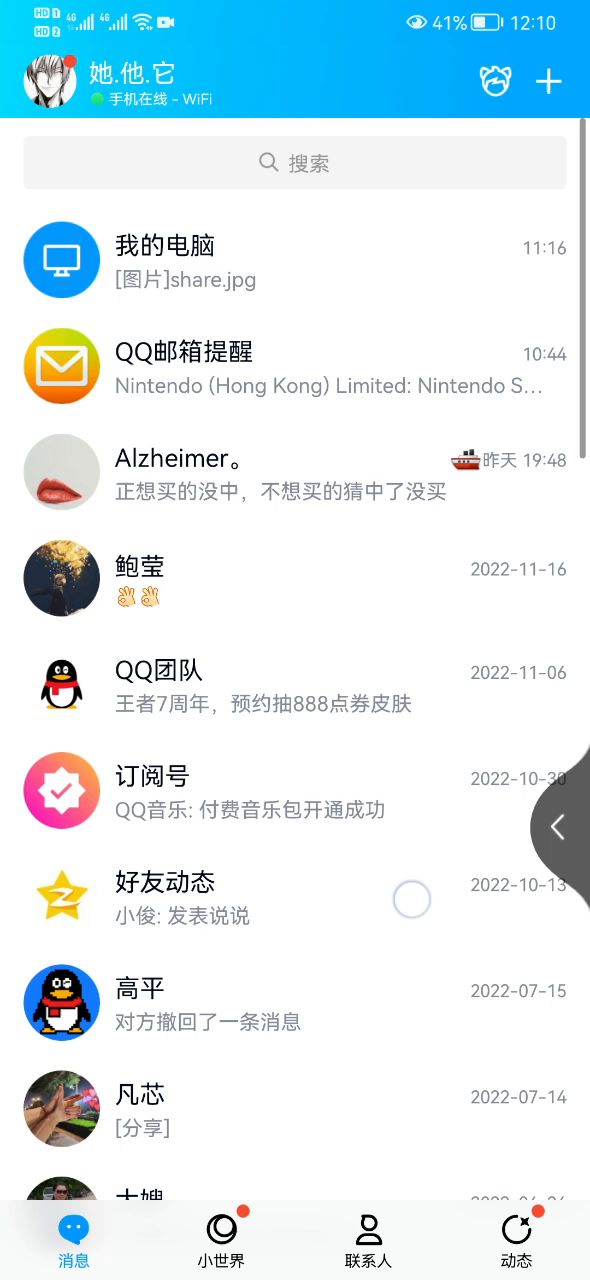Select the 消息 messages tab
Image resolution: width=590 pixels, height=1280 pixels.
74,1240
